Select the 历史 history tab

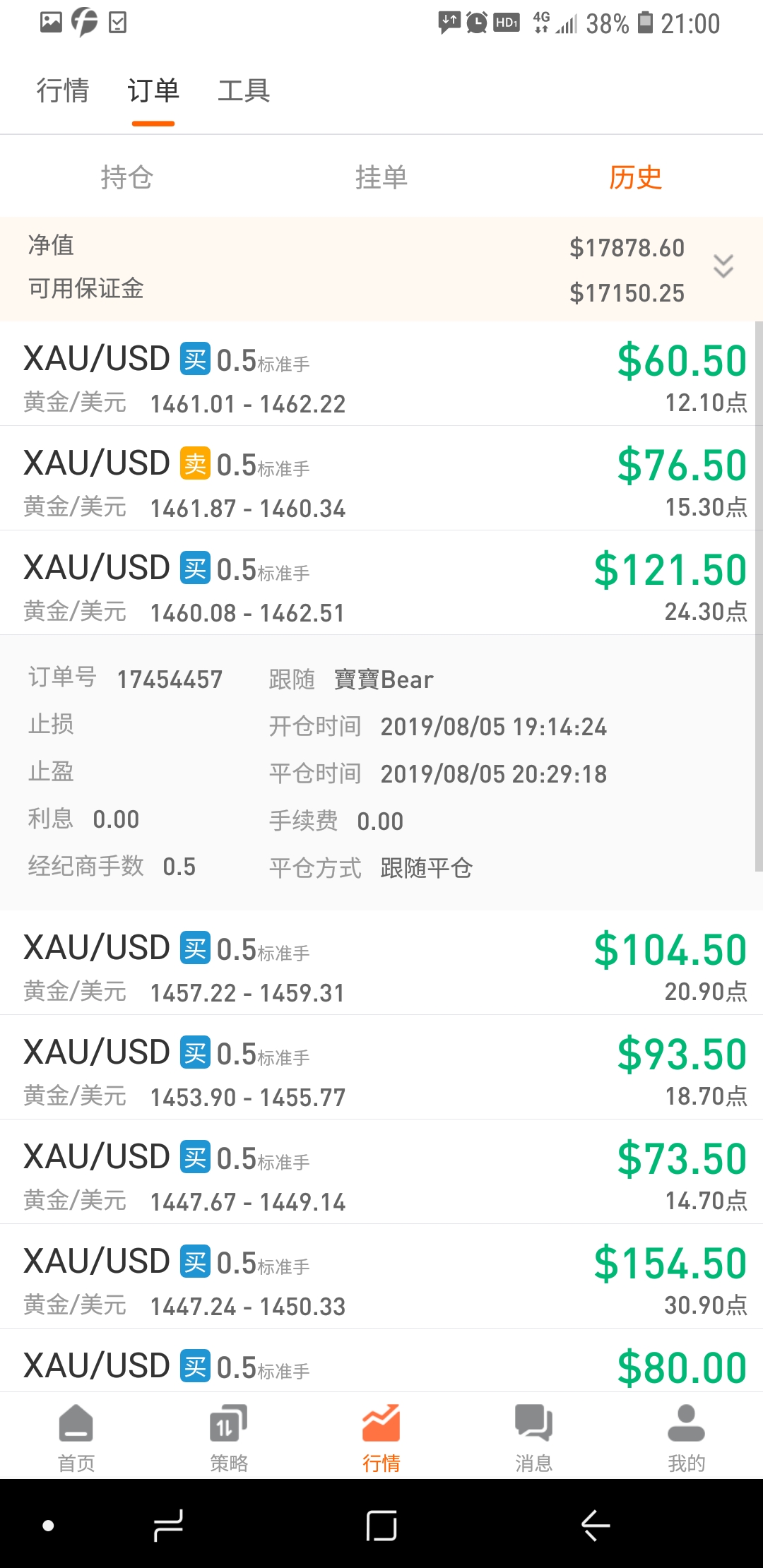pos(636,177)
